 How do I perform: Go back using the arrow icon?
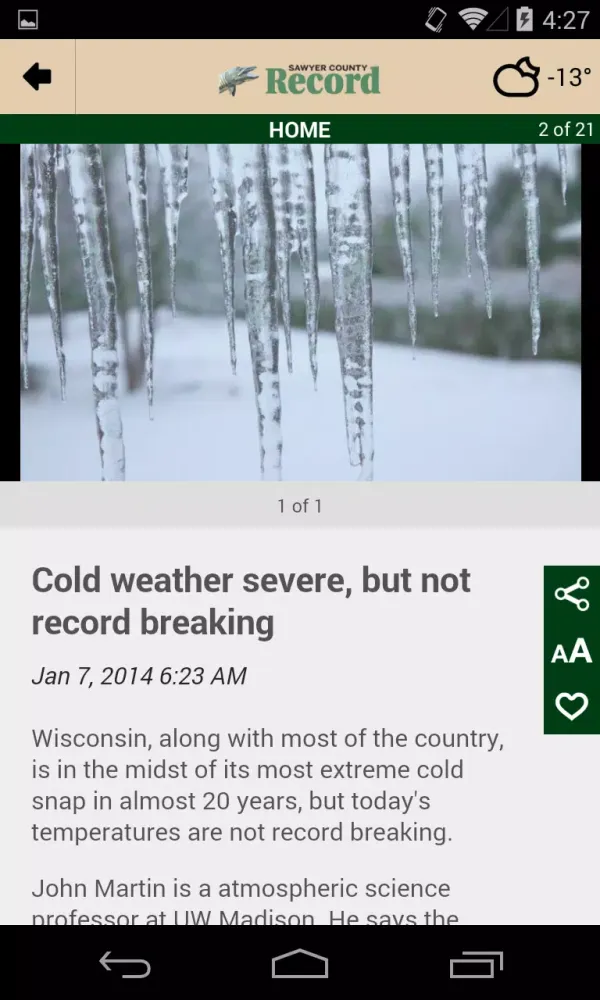tap(37, 77)
